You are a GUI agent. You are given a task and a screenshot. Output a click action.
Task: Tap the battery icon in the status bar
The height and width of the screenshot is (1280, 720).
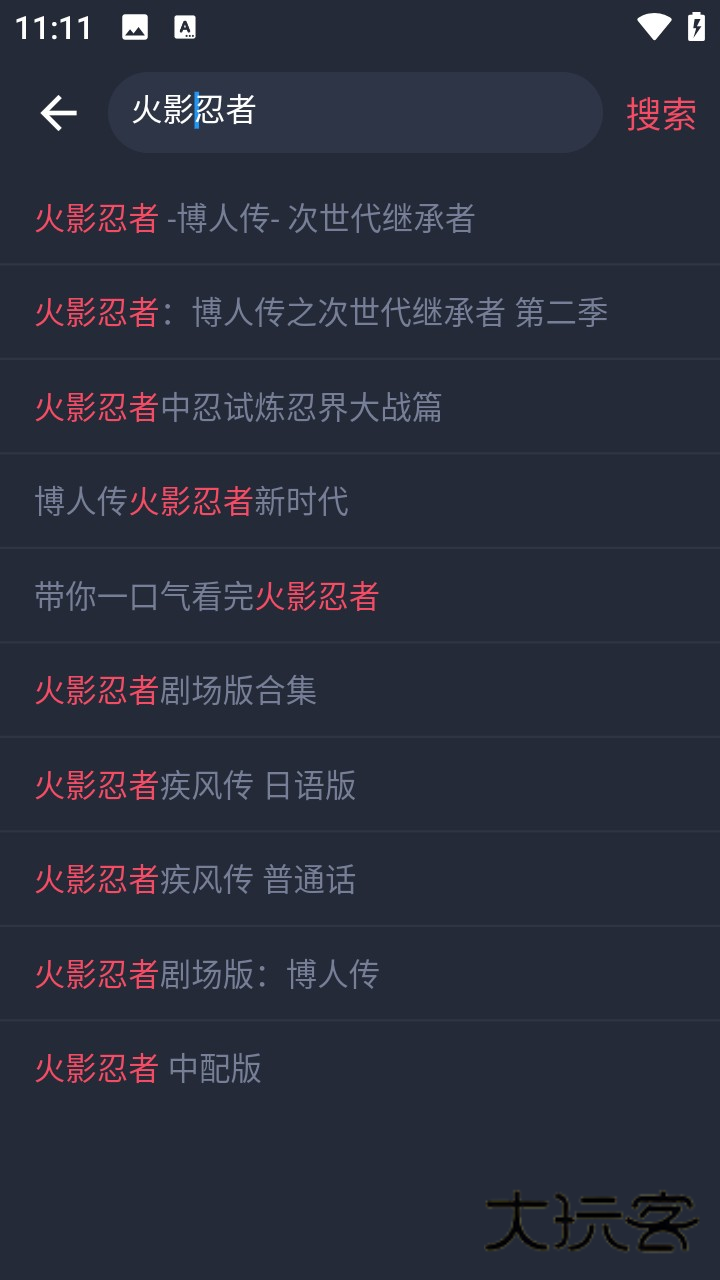click(x=696, y=27)
